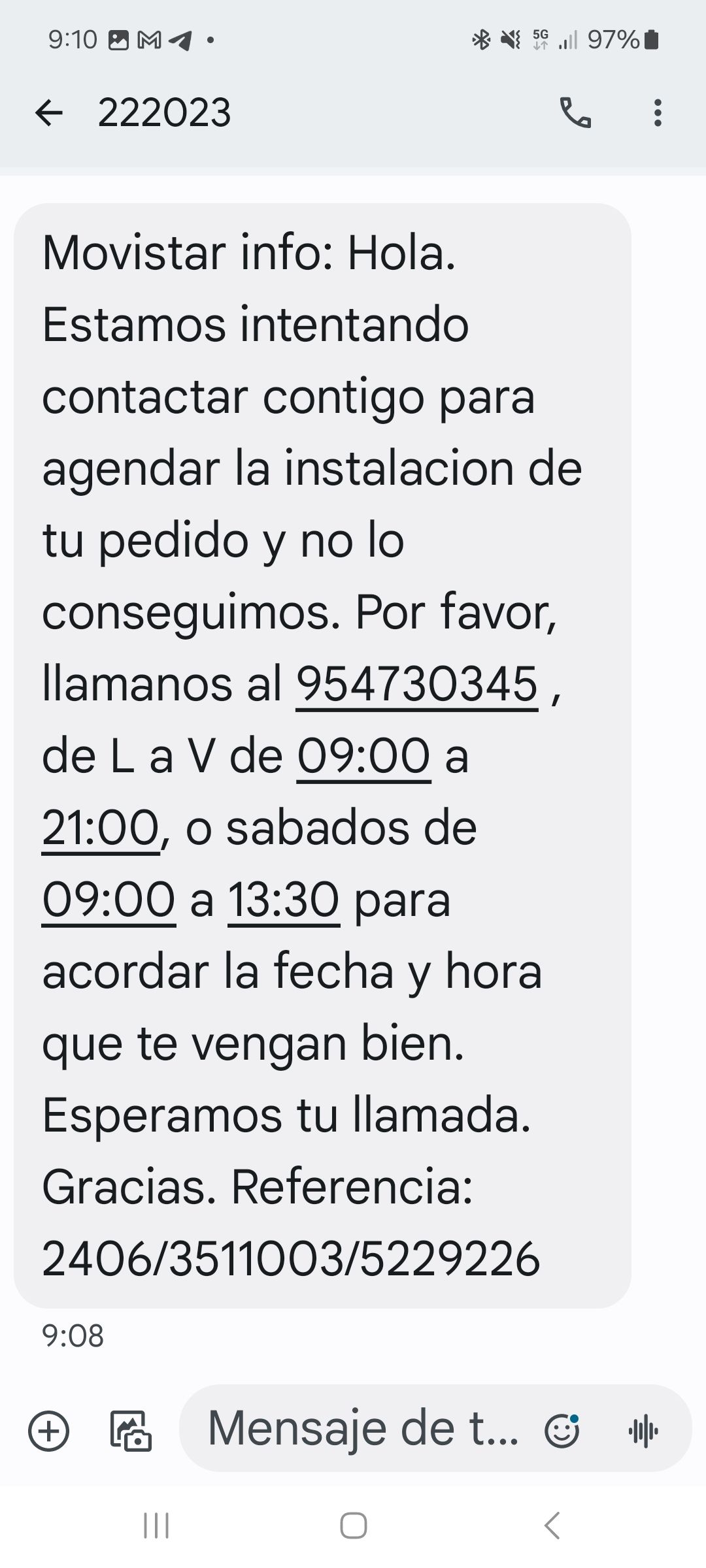
Task: Open the overflow menu
Action: coord(658,113)
